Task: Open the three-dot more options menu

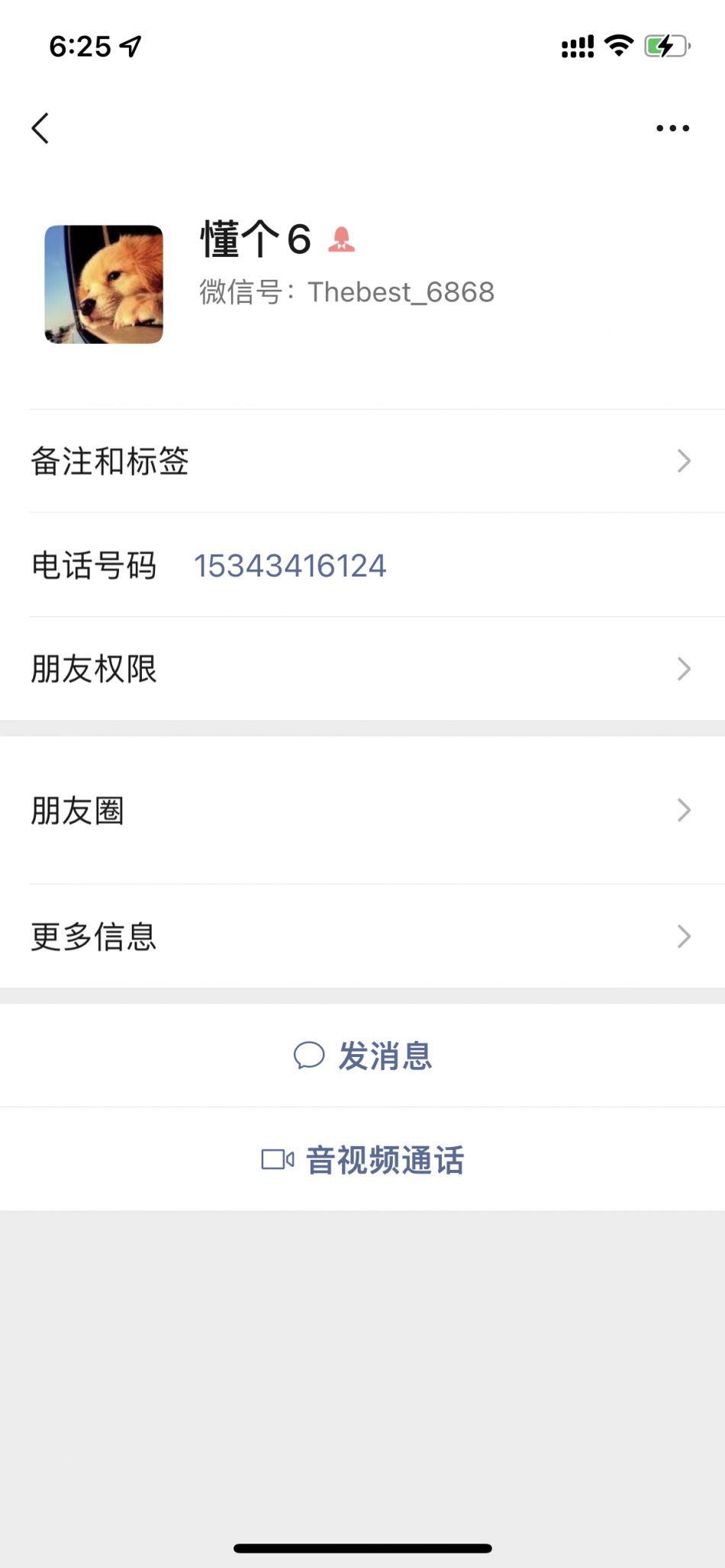Action: (x=672, y=128)
